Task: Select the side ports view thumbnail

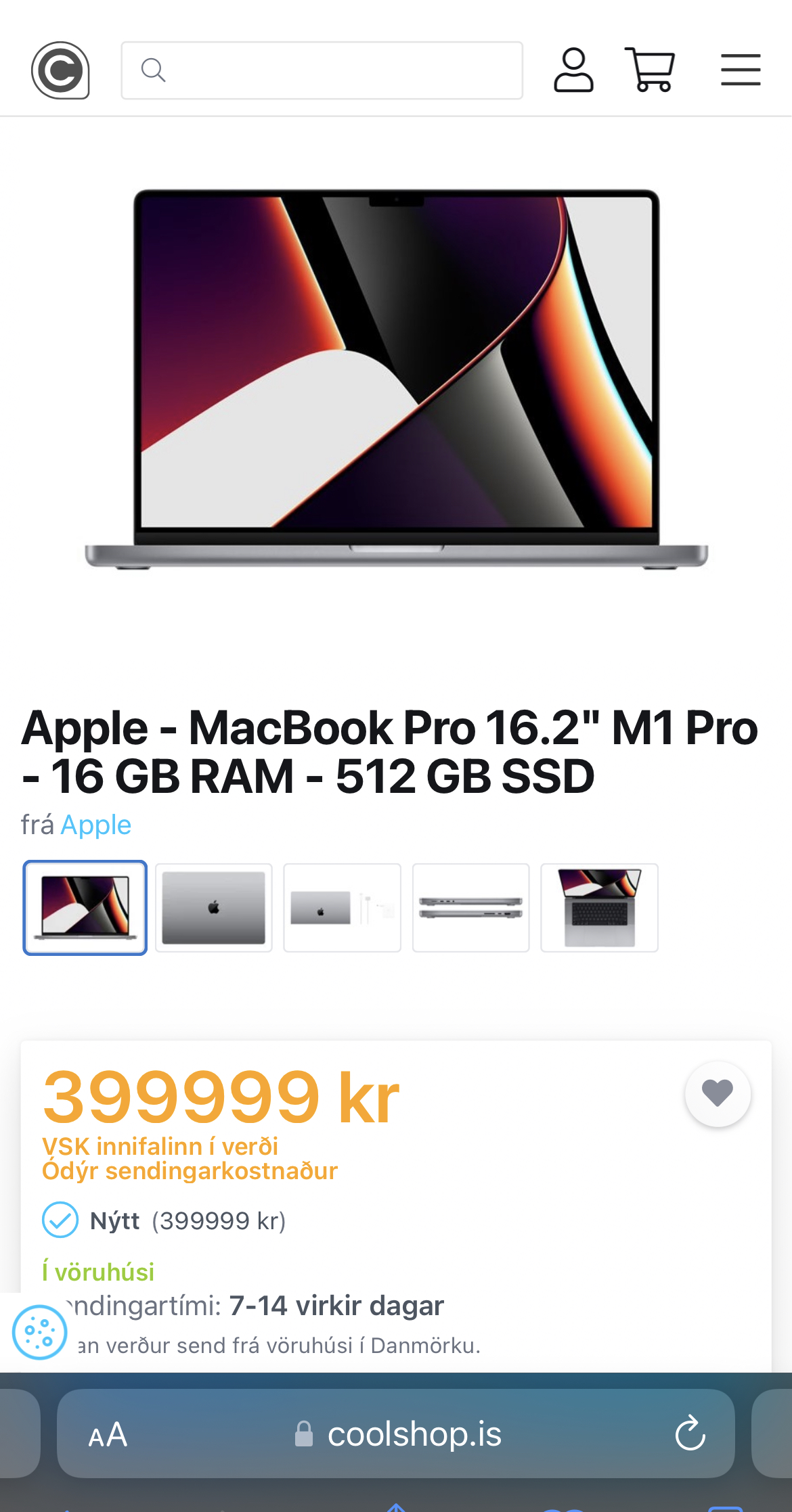Action: click(x=471, y=908)
